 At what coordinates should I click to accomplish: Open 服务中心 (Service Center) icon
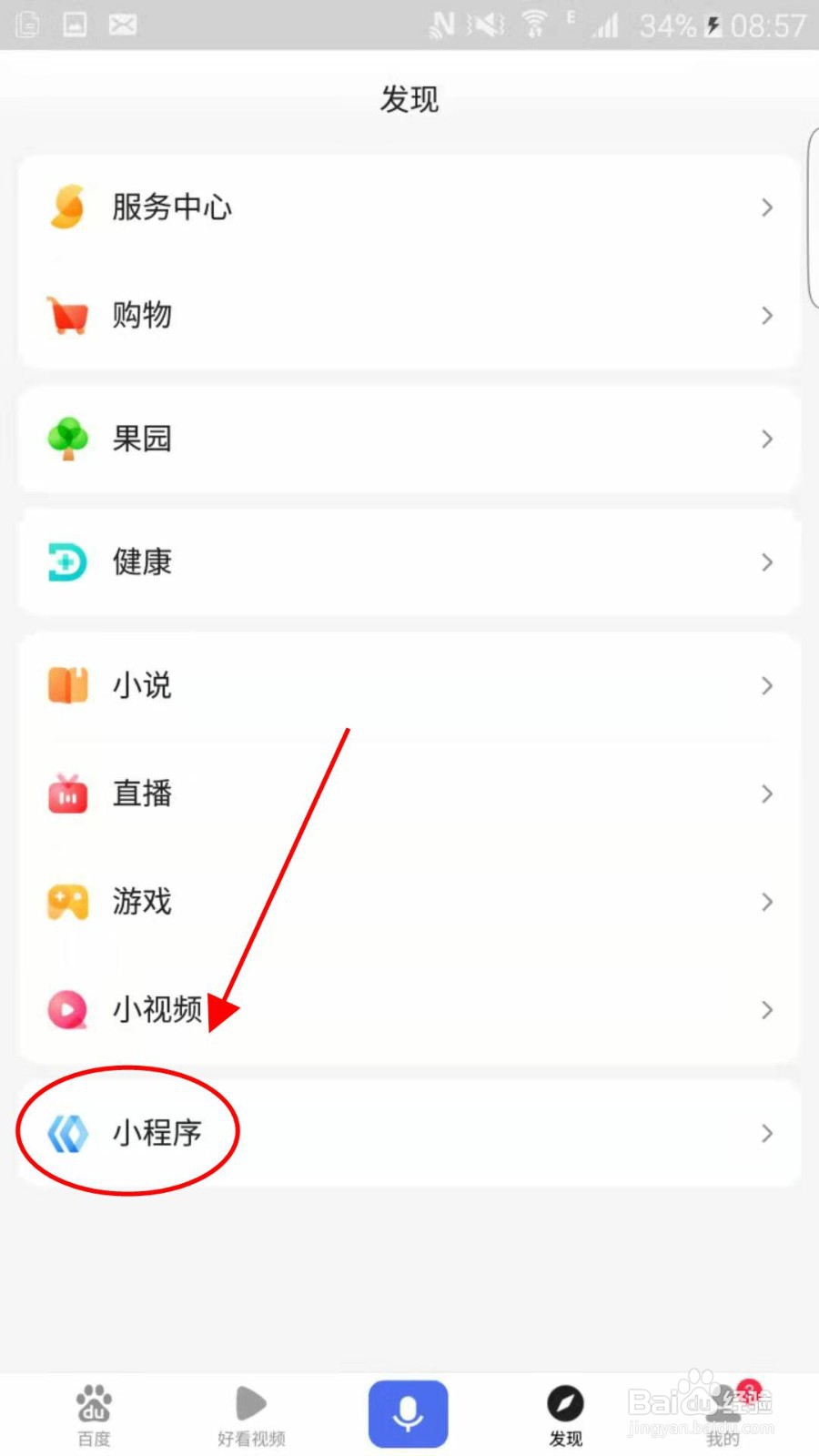66,207
